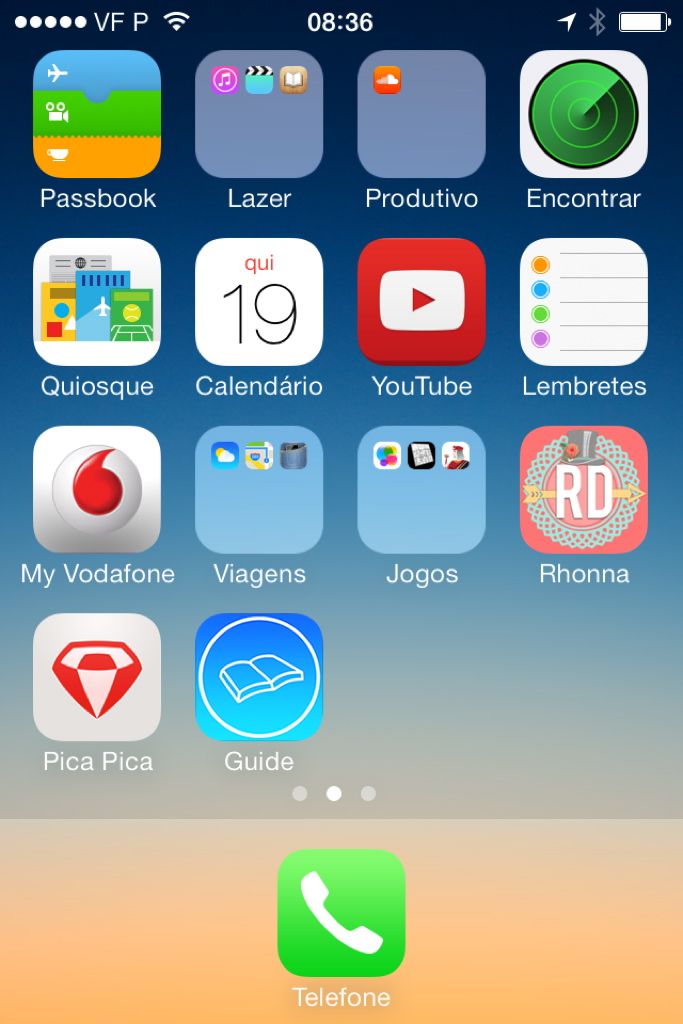Viewport: 683px width, 1024px height.
Task: Launch the Rhonna app
Action: coord(583,490)
